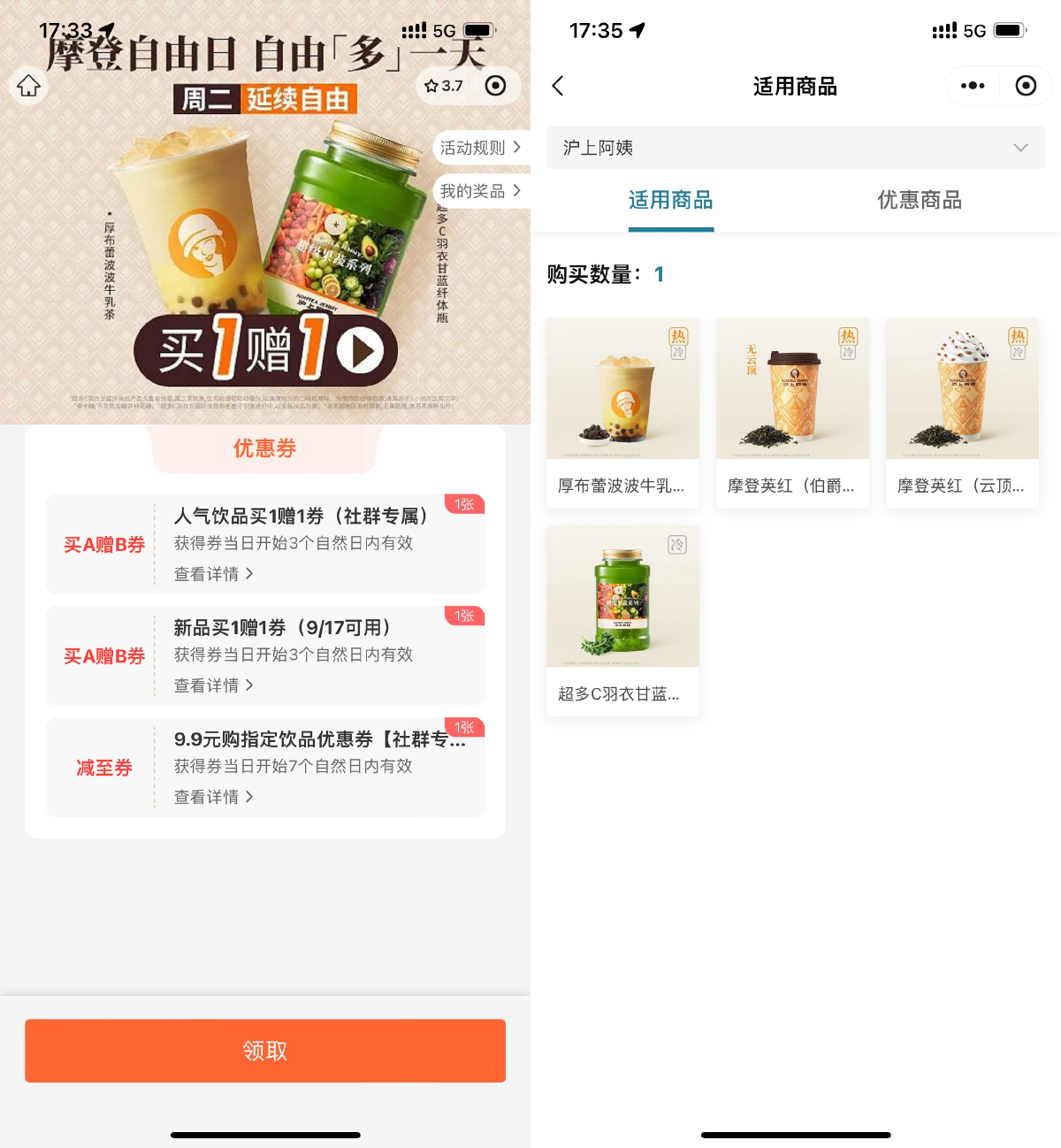This screenshot has height=1148, width=1061.
Task: Tap the back arrow on the 适用商品 page
Action: click(x=558, y=86)
